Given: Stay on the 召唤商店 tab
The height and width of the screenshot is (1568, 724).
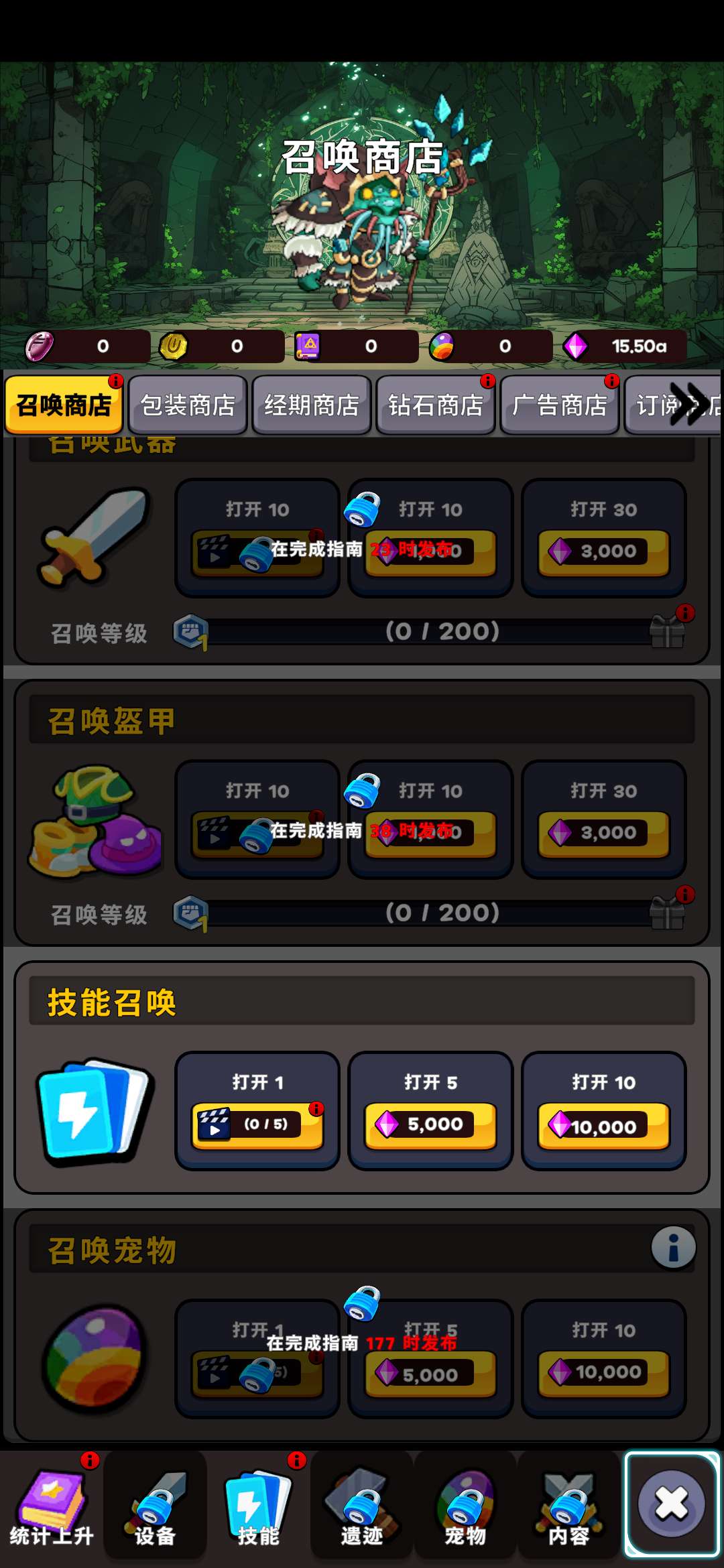Looking at the screenshot, I should pos(64,405).
